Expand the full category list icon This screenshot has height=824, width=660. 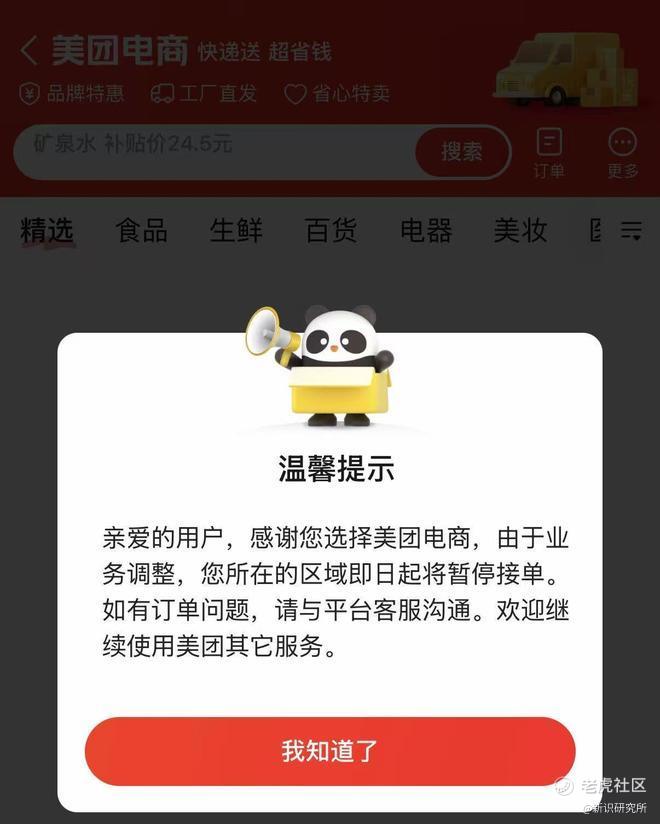click(x=631, y=231)
